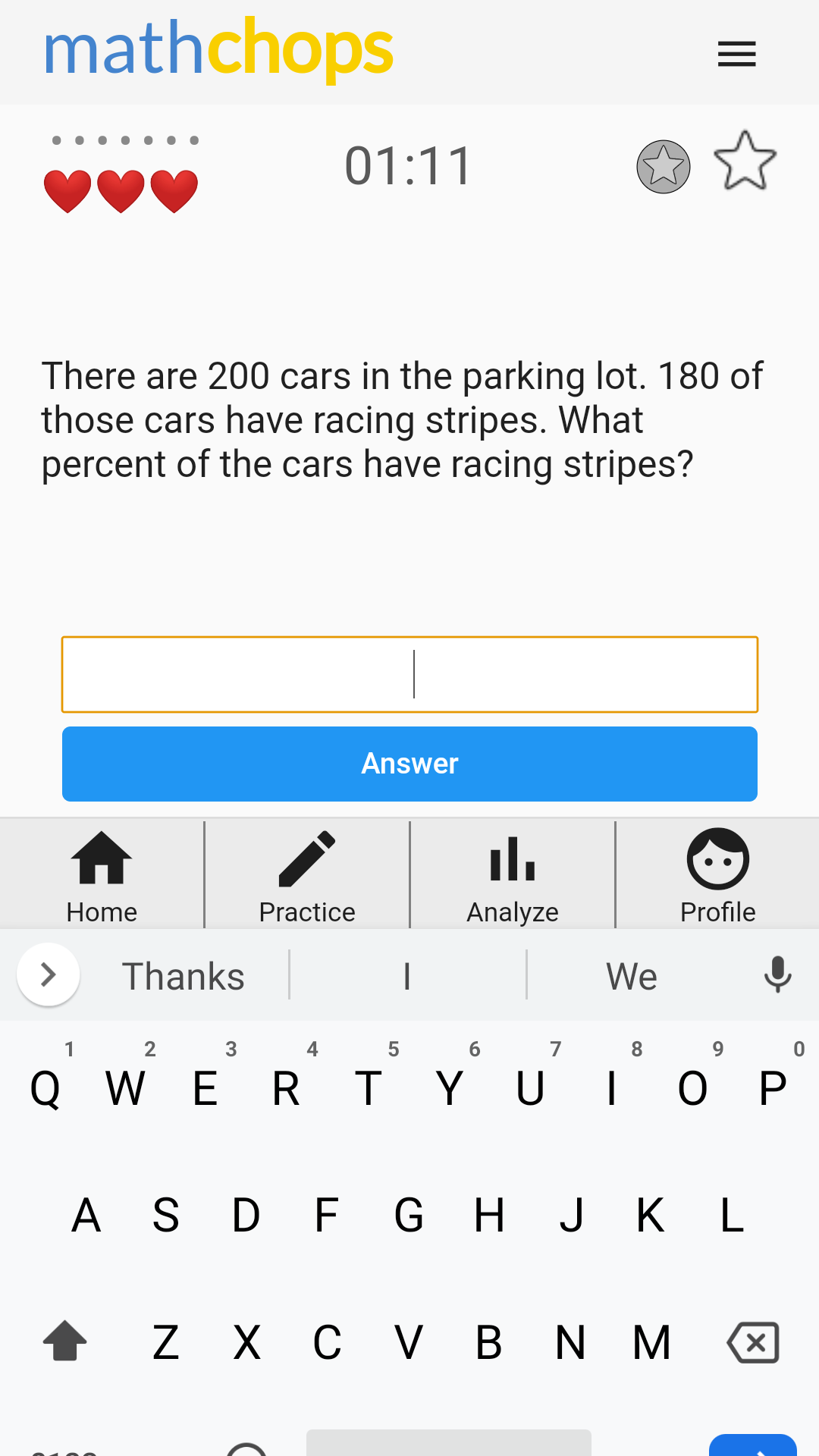This screenshot has height=1456, width=819.
Task: Choose the 'Thanks' word suggestion
Action: (x=182, y=975)
